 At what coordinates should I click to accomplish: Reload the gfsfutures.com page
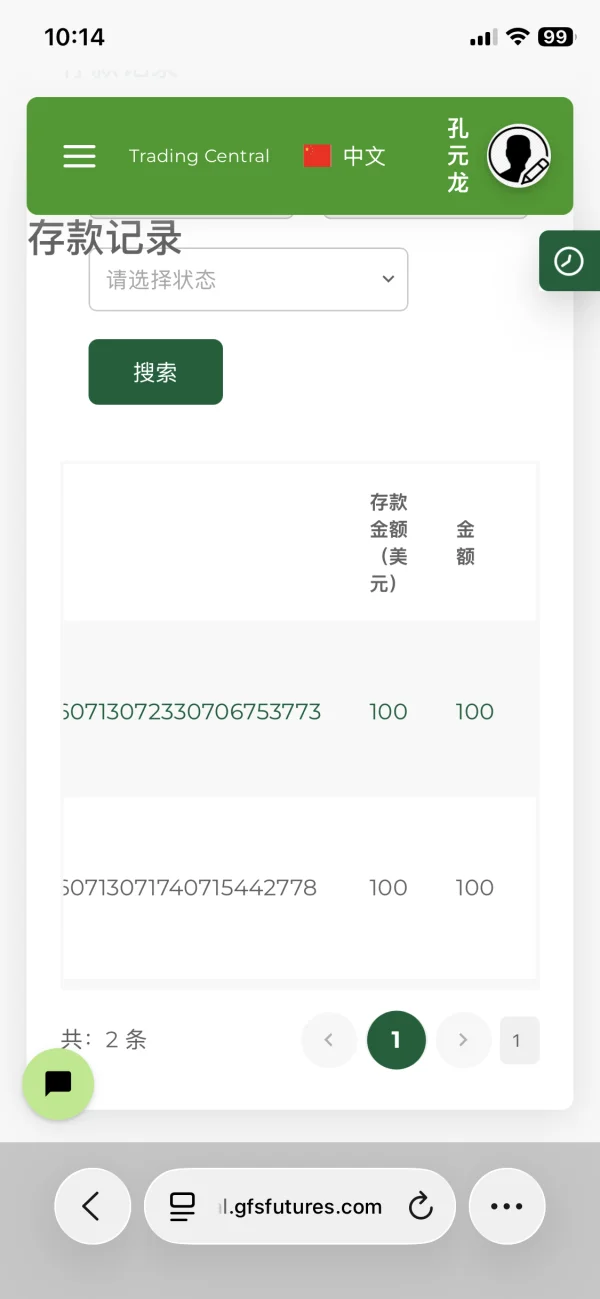click(x=421, y=1207)
